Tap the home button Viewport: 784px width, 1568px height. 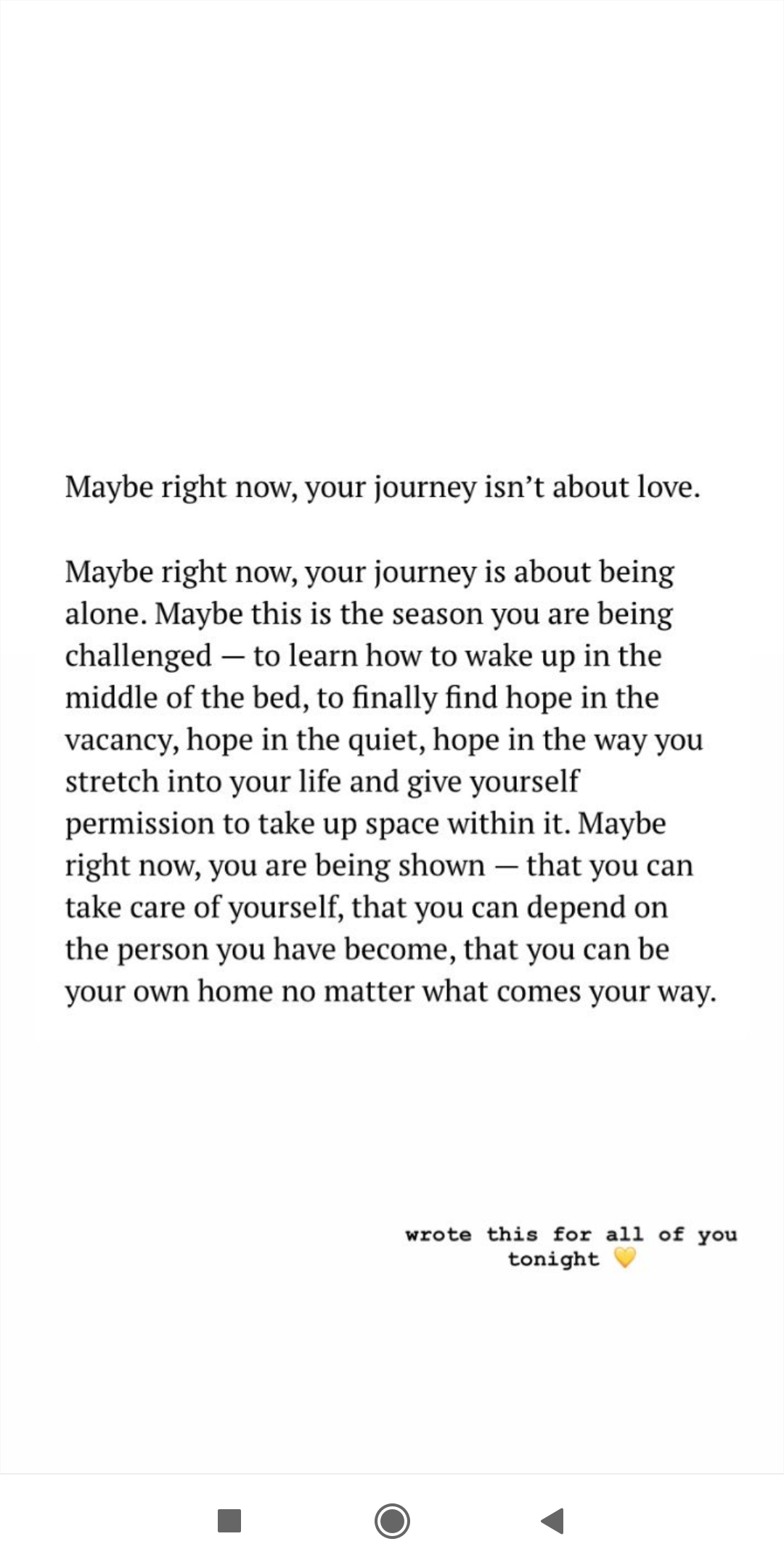(392, 1520)
